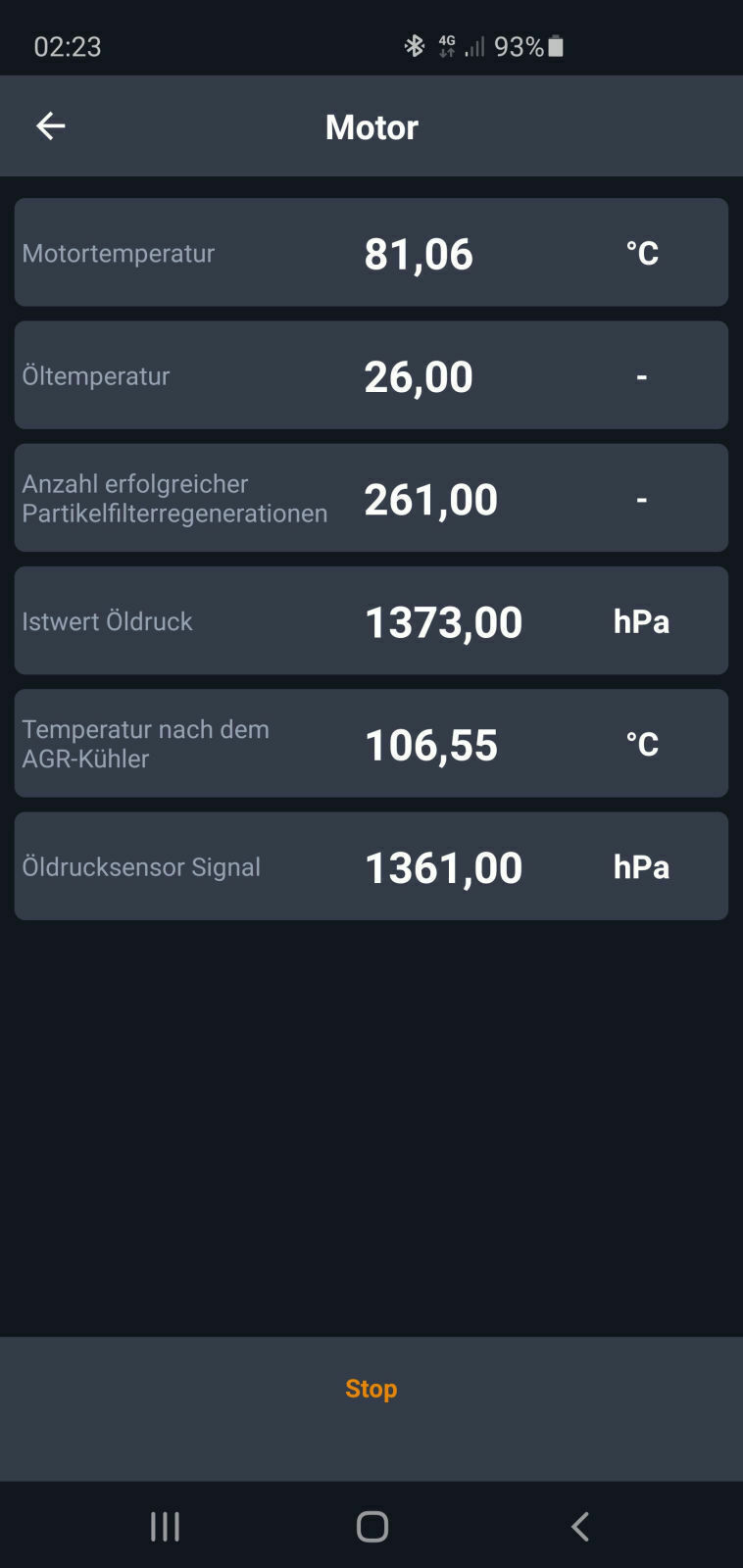This screenshot has height=1568, width=743.
Task: Select the Öltemperatur reading card
Action: tap(371, 375)
